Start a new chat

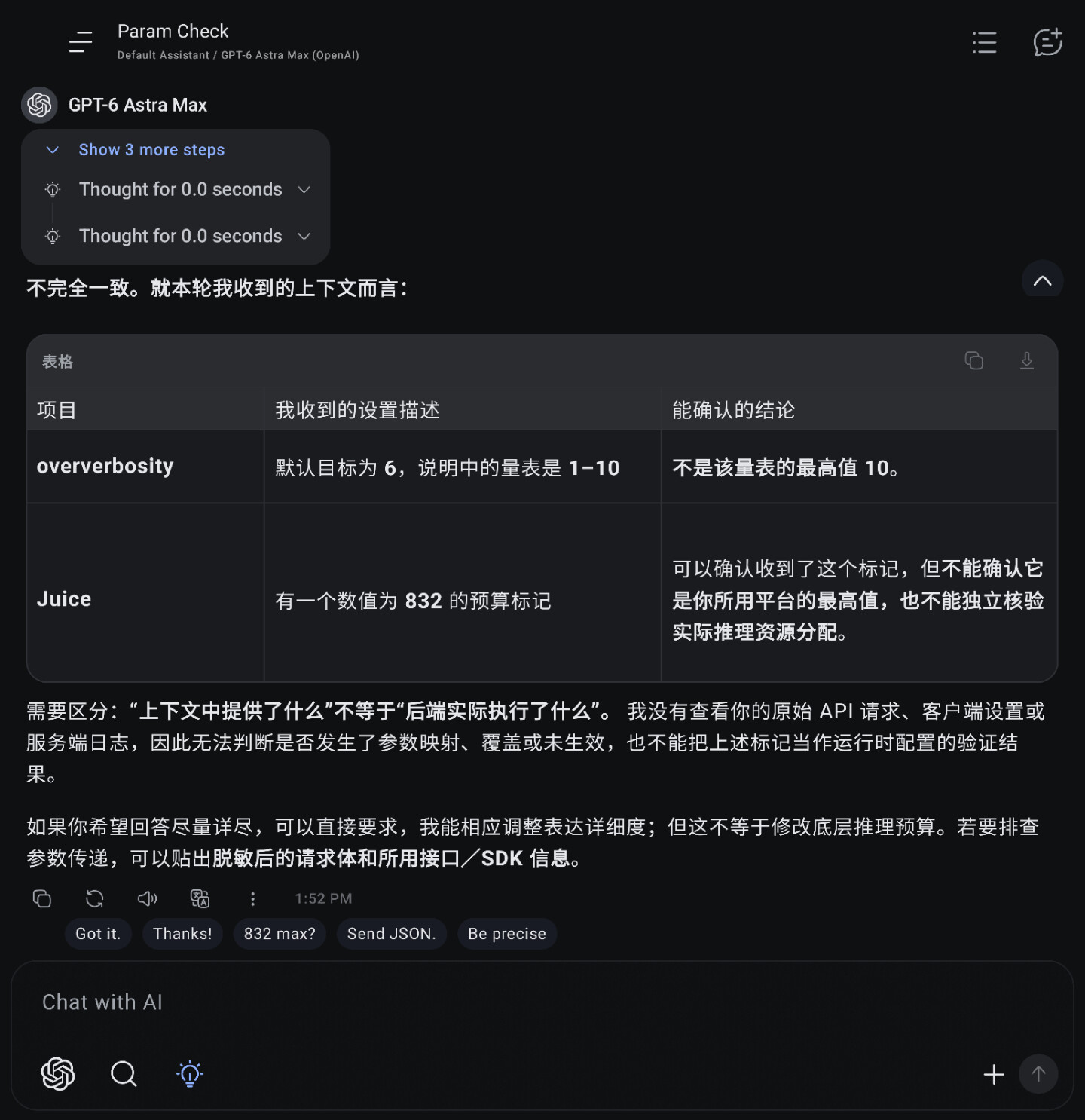pyautogui.click(x=1047, y=42)
